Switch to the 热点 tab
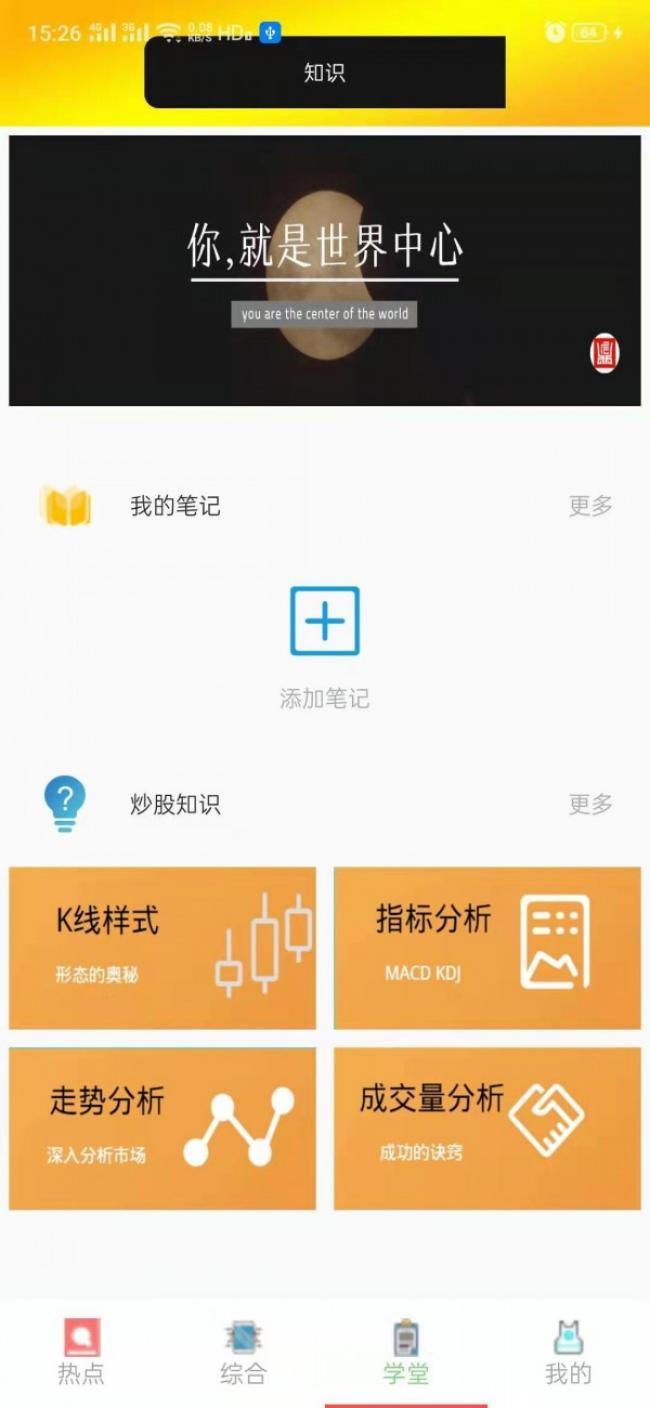 point(81,1352)
